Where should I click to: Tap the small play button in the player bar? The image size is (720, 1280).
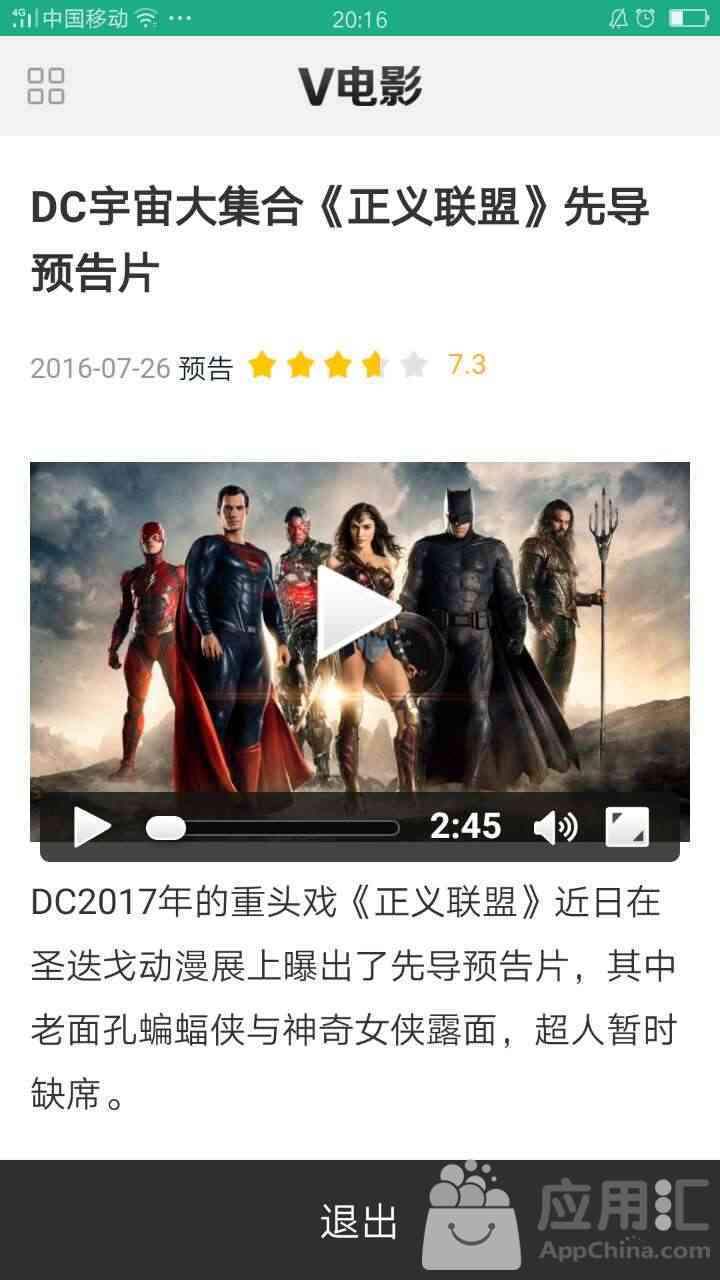92,827
